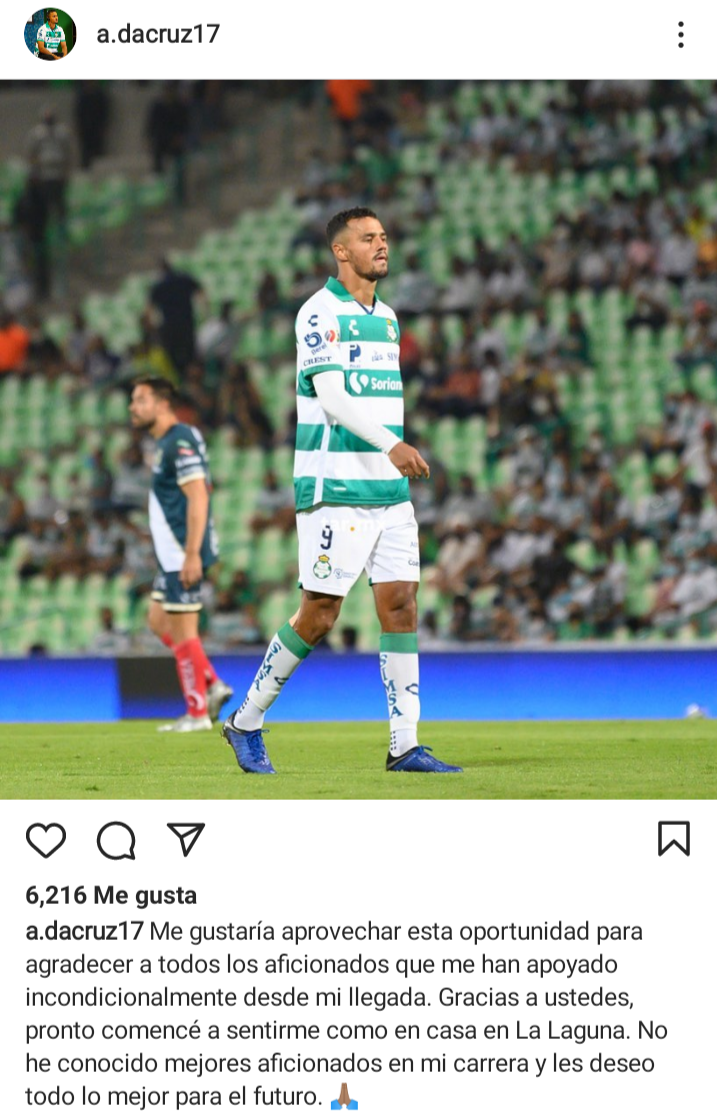Open the post photo of the player
Screen dimensions: 717x1114
coord(358,440)
